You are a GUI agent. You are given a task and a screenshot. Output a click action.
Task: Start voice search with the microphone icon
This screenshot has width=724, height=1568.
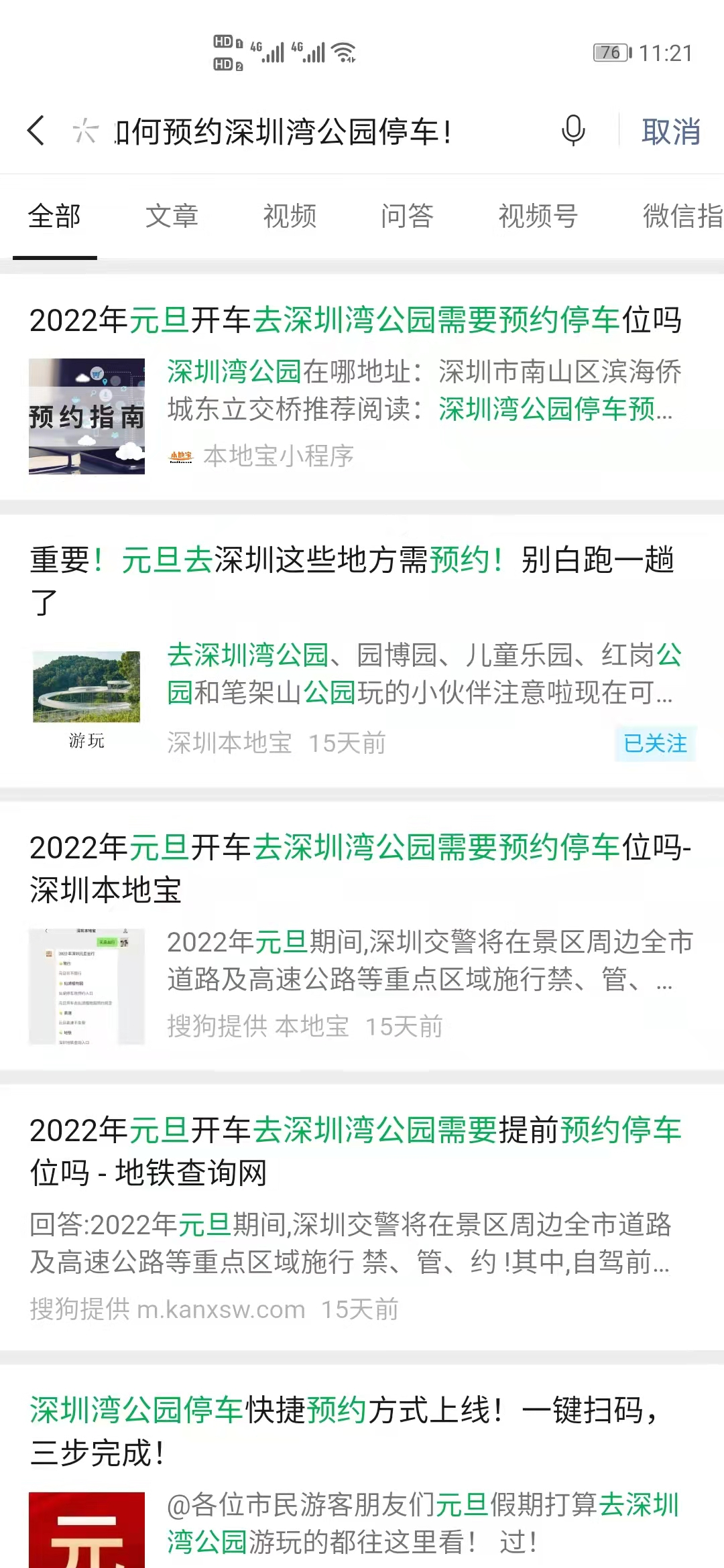[x=572, y=131]
